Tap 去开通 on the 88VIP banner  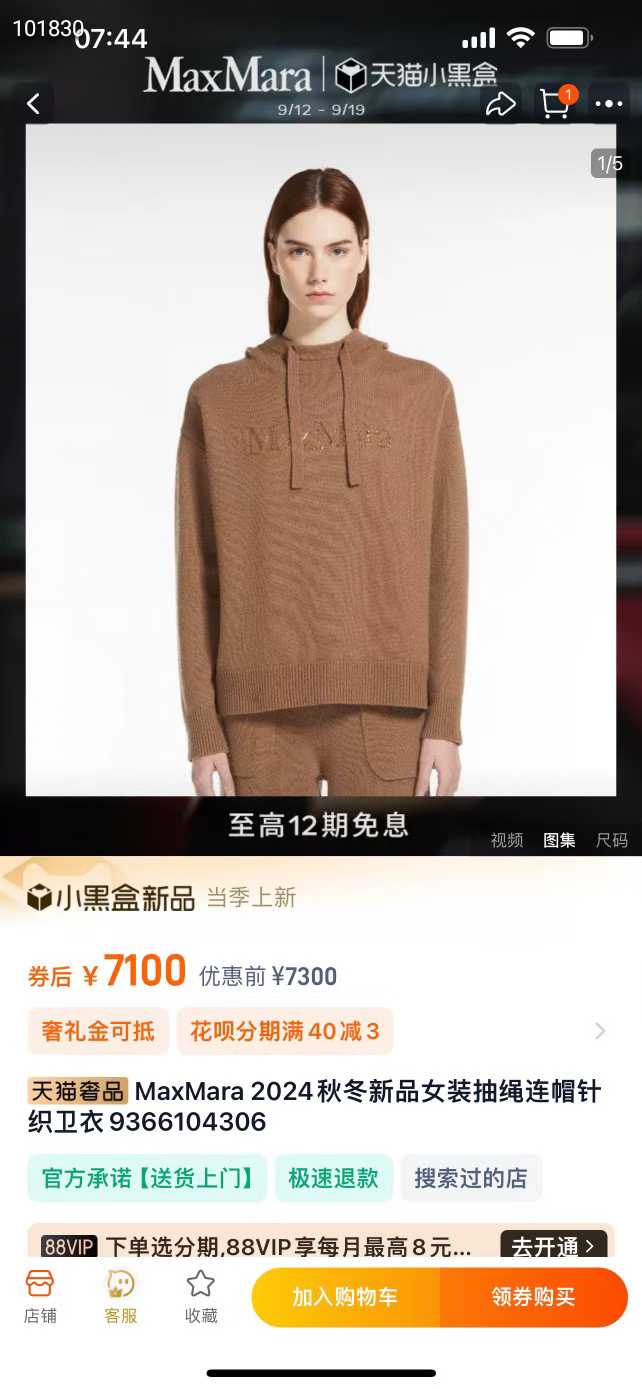point(553,1246)
